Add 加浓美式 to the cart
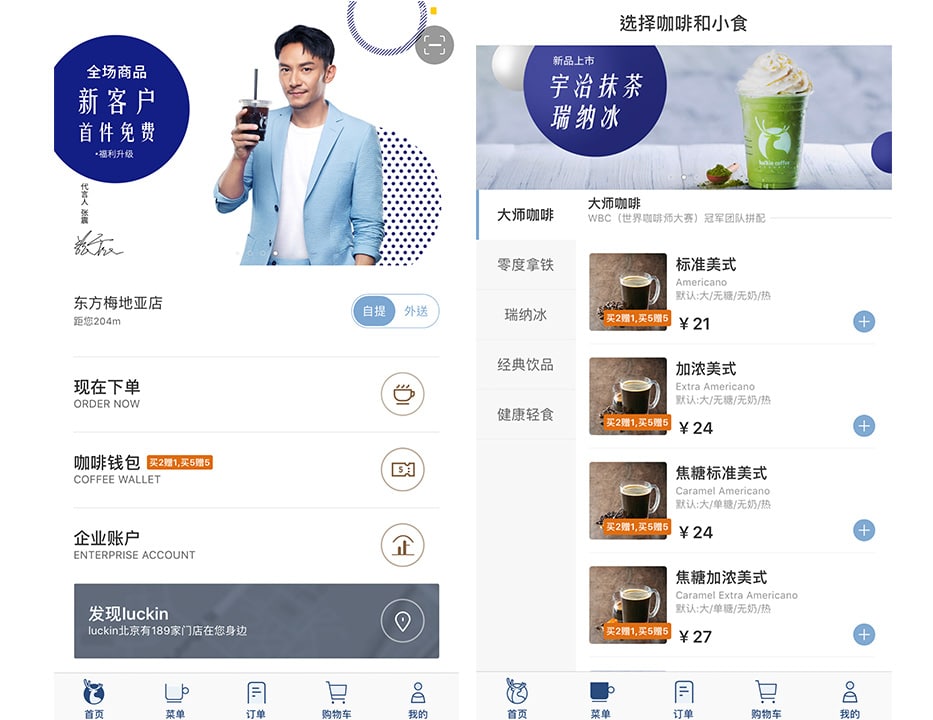Image resolution: width=933 pixels, height=720 pixels. pos(864,426)
